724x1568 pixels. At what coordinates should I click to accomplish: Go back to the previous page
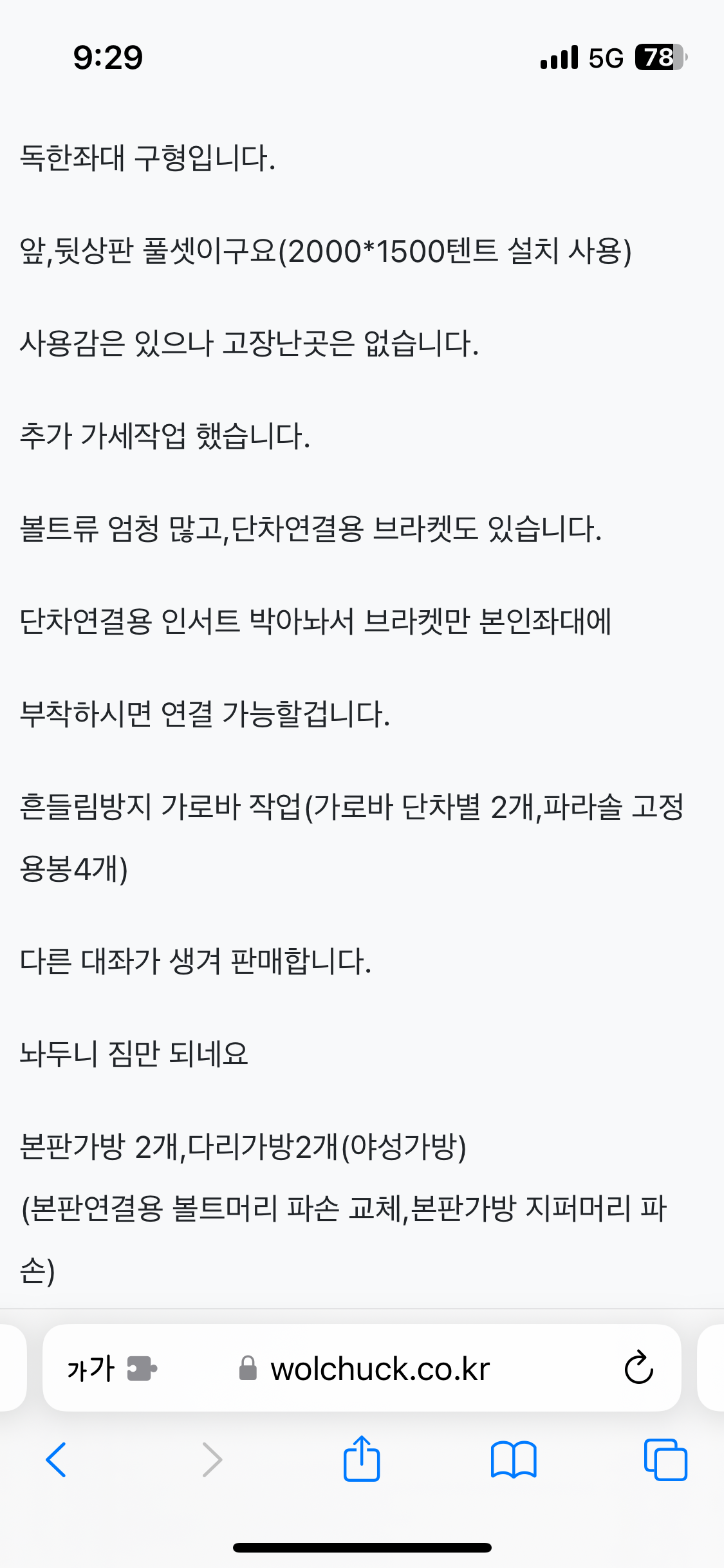[56, 1459]
